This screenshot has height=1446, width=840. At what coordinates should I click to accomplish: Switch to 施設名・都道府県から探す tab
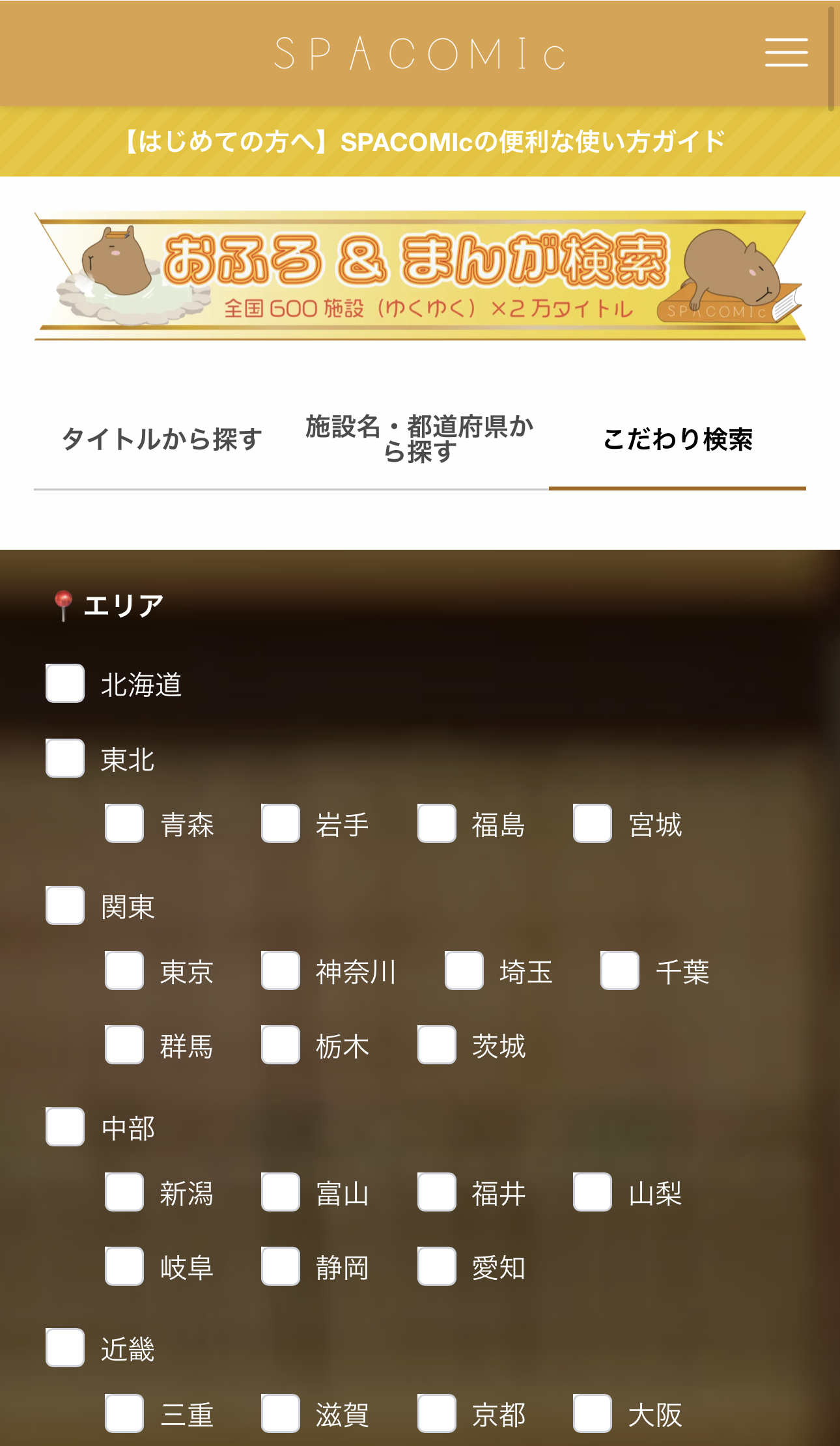[x=419, y=439]
